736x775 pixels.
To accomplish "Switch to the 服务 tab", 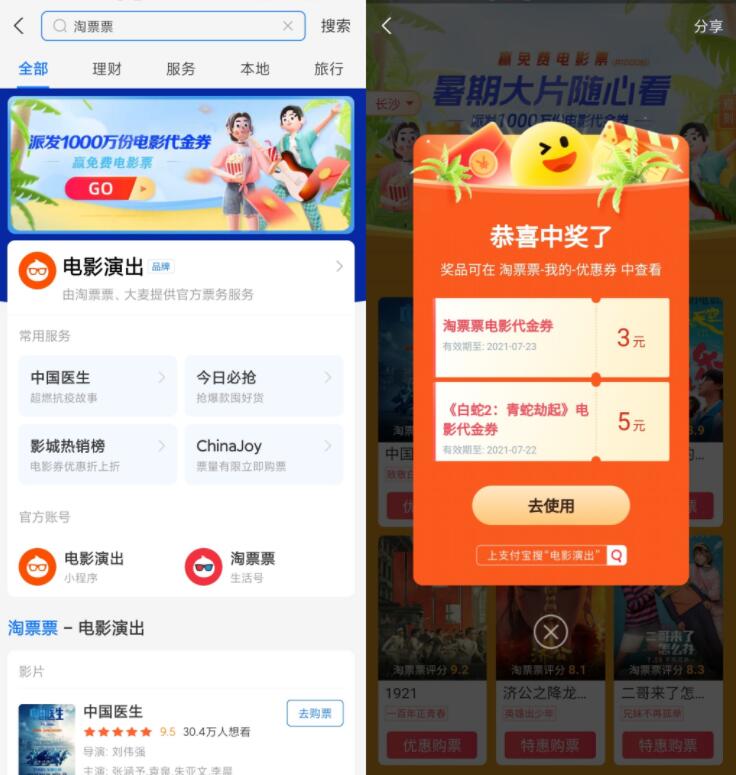I will (181, 69).
